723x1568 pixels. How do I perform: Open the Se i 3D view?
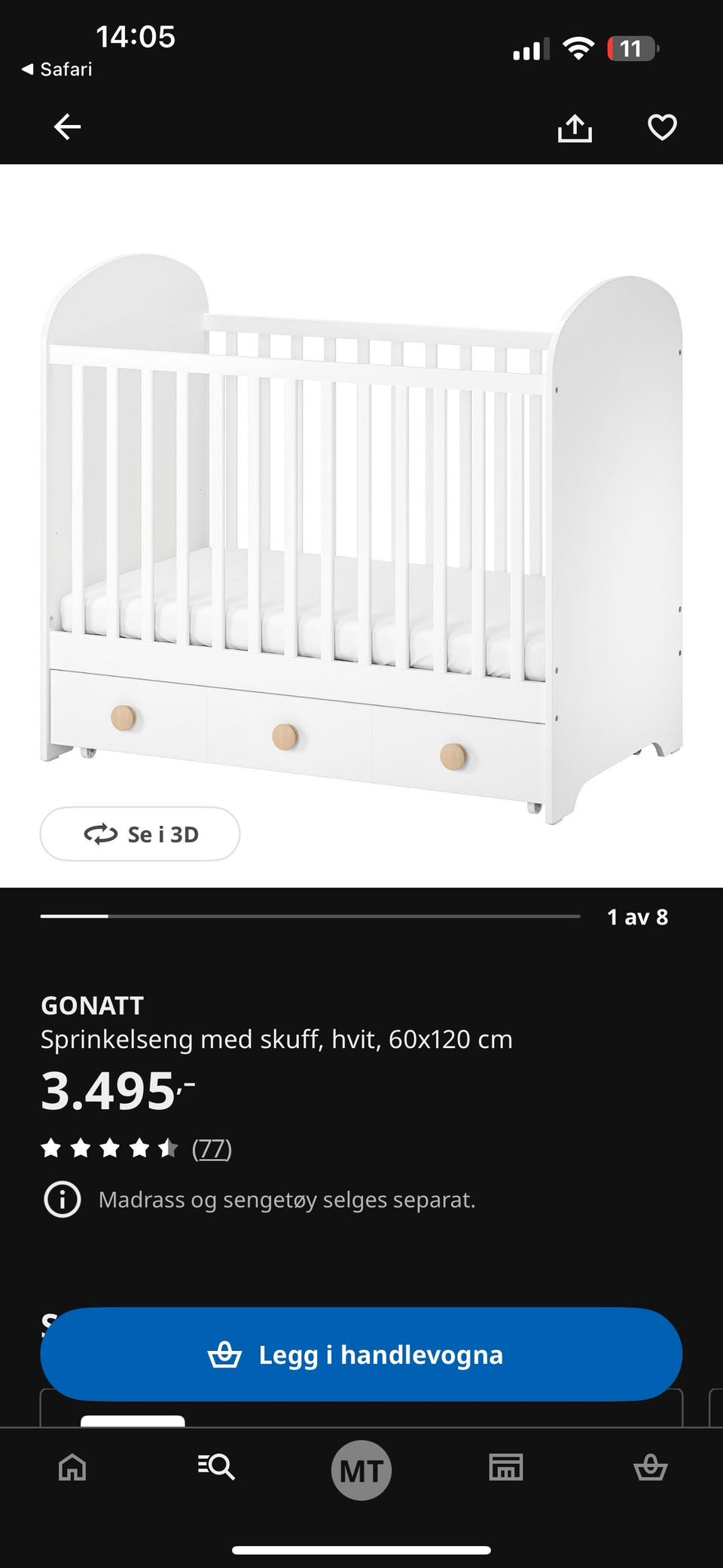tap(140, 834)
